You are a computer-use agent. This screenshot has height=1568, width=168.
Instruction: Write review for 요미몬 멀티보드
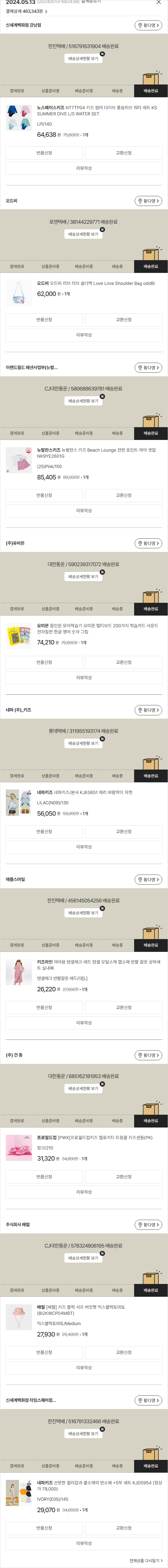click(x=84, y=678)
